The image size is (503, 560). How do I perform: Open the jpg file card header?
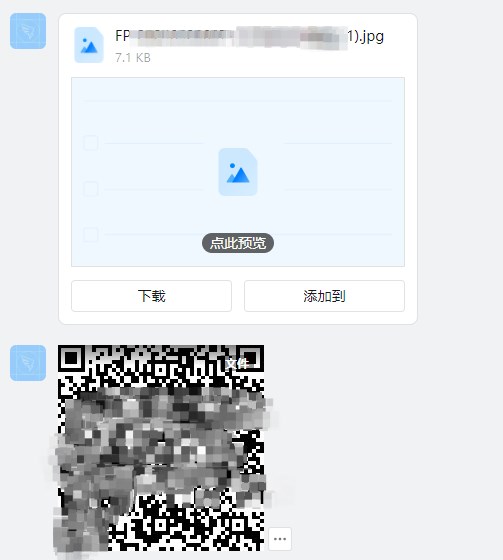[238, 44]
